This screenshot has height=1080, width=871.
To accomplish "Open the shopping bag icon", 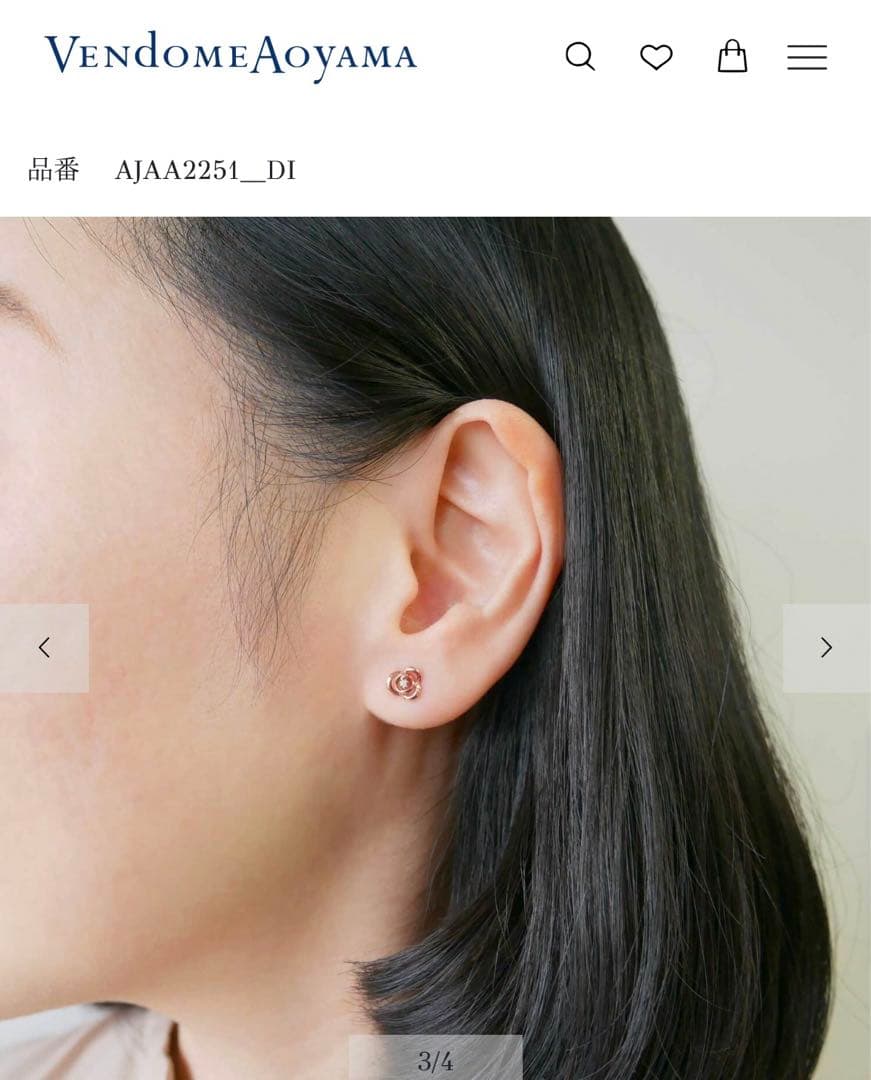I will coord(734,58).
